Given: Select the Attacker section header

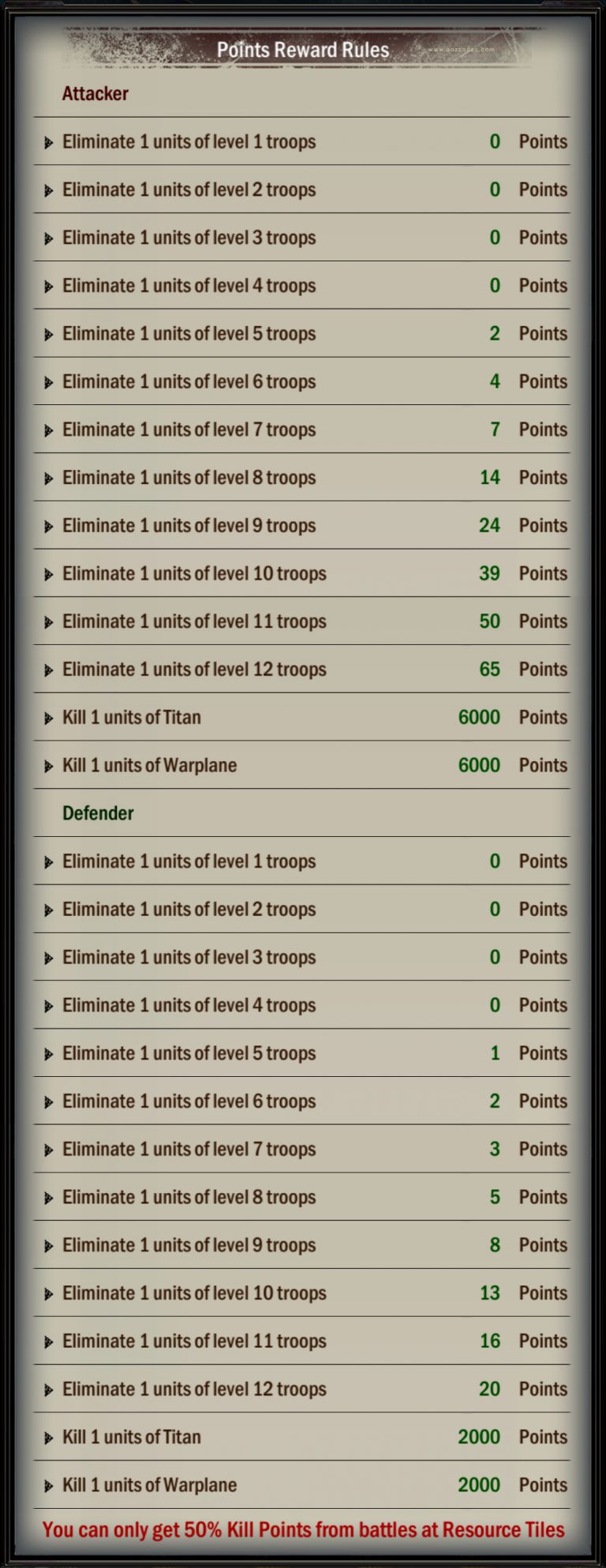Looking at the screenshot, I should [95, 94].
